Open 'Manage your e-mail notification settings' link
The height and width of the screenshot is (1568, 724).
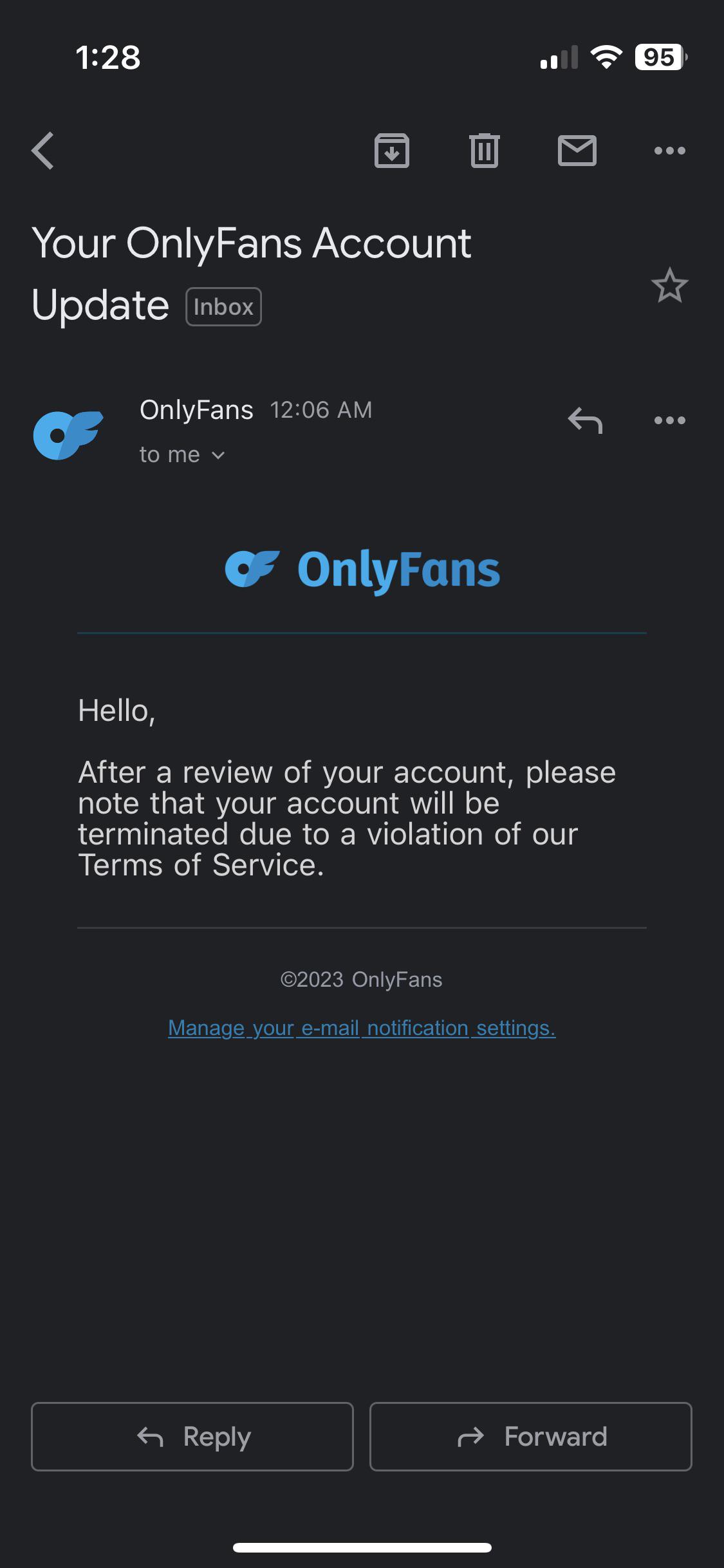click(362, 1028)
